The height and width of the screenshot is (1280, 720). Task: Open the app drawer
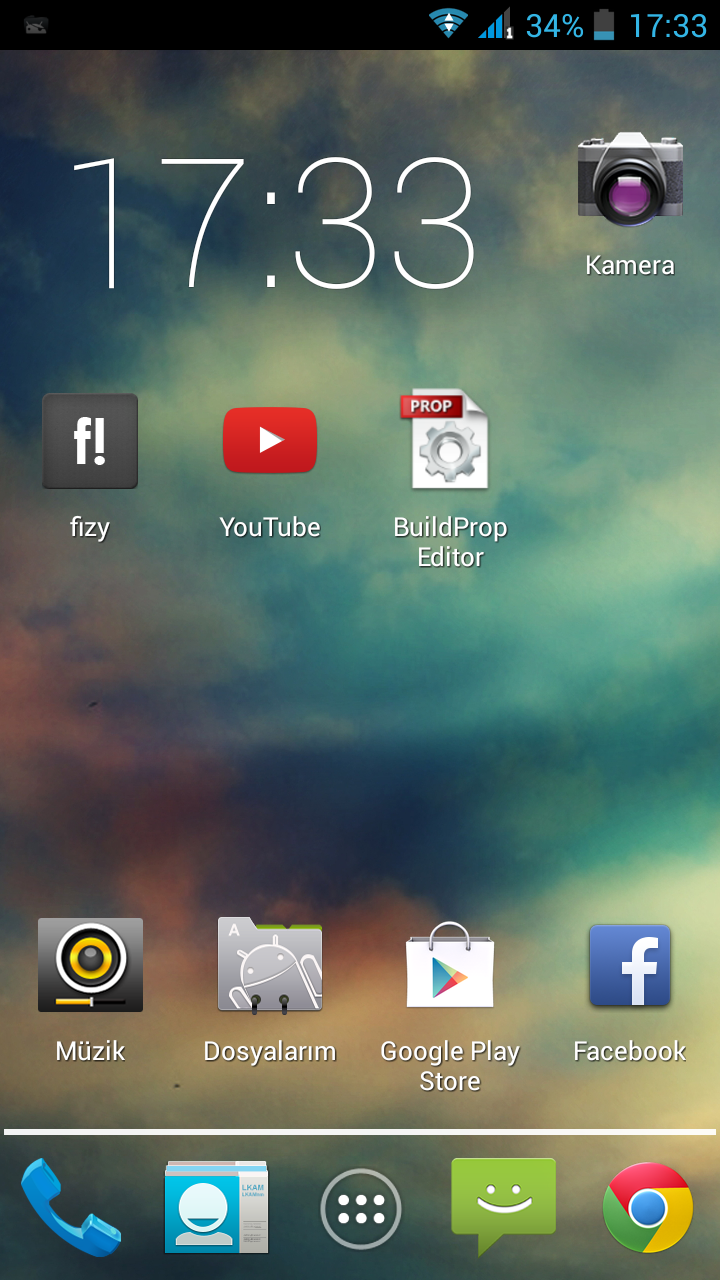tap(361, 1209)
